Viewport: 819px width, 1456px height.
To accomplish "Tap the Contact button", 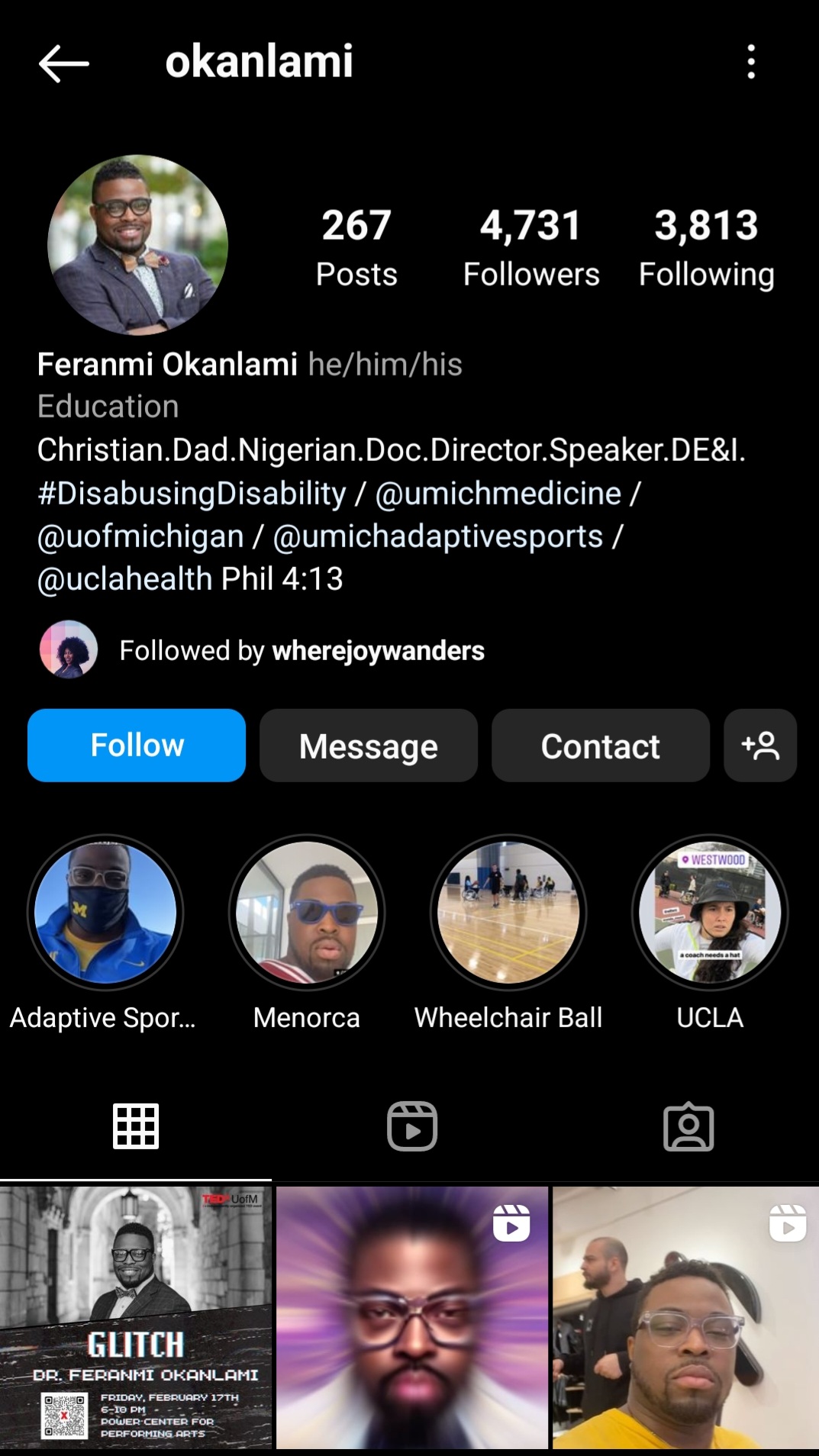I will [x=601, y=746].
